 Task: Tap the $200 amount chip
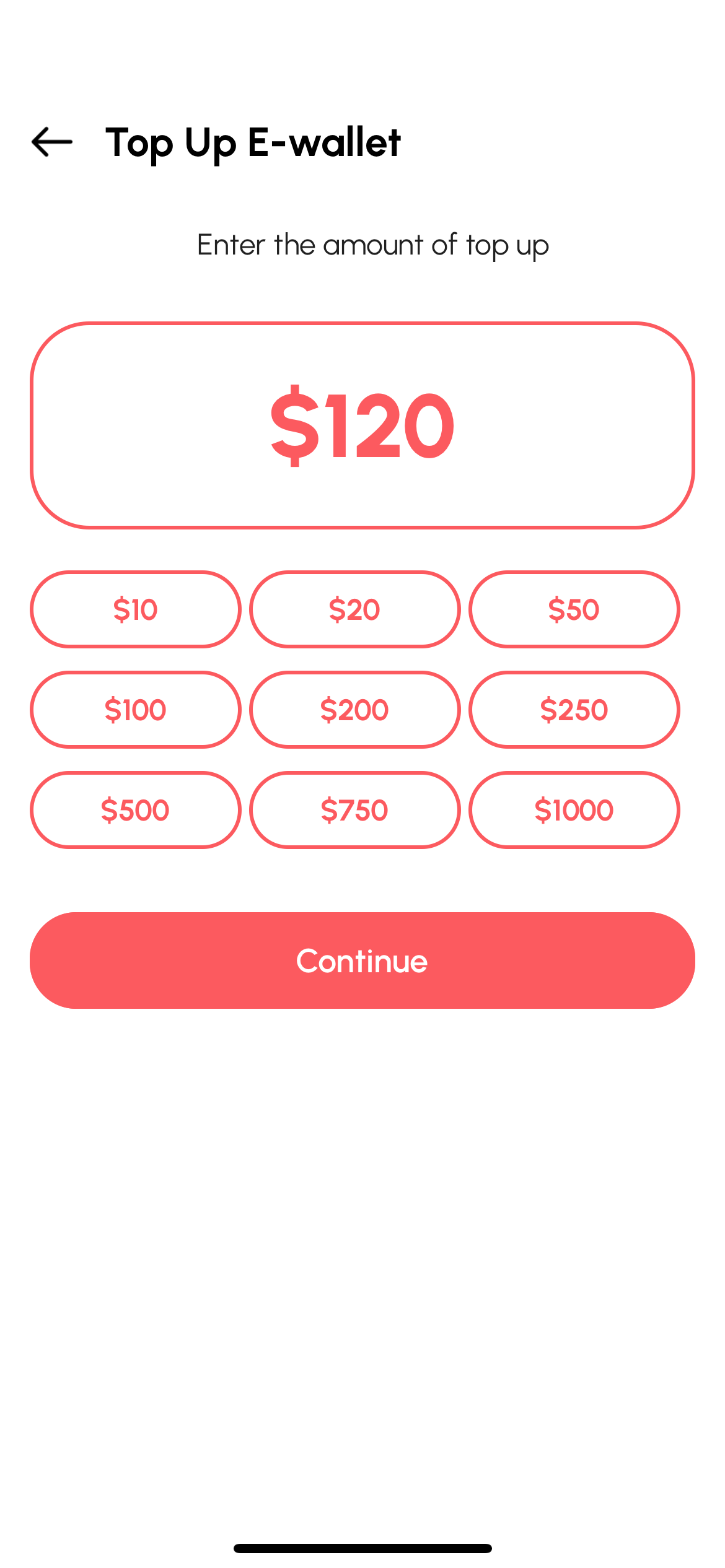click(354, 710)
